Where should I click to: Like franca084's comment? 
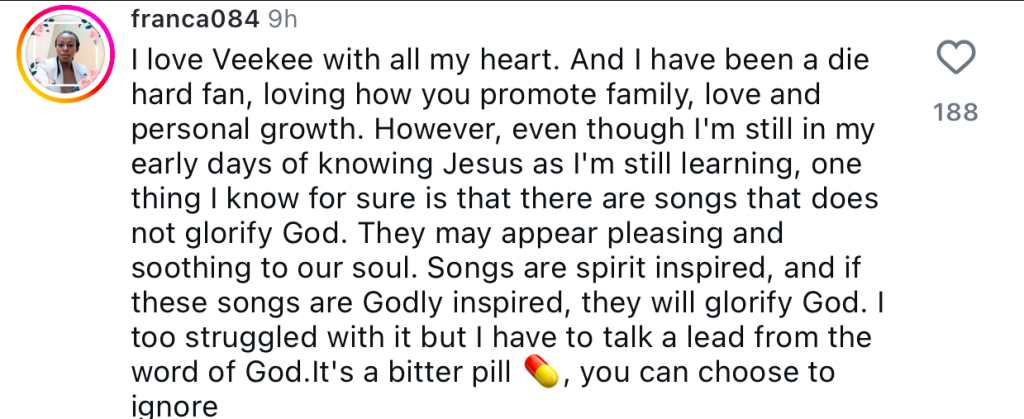tap(958, 58)
